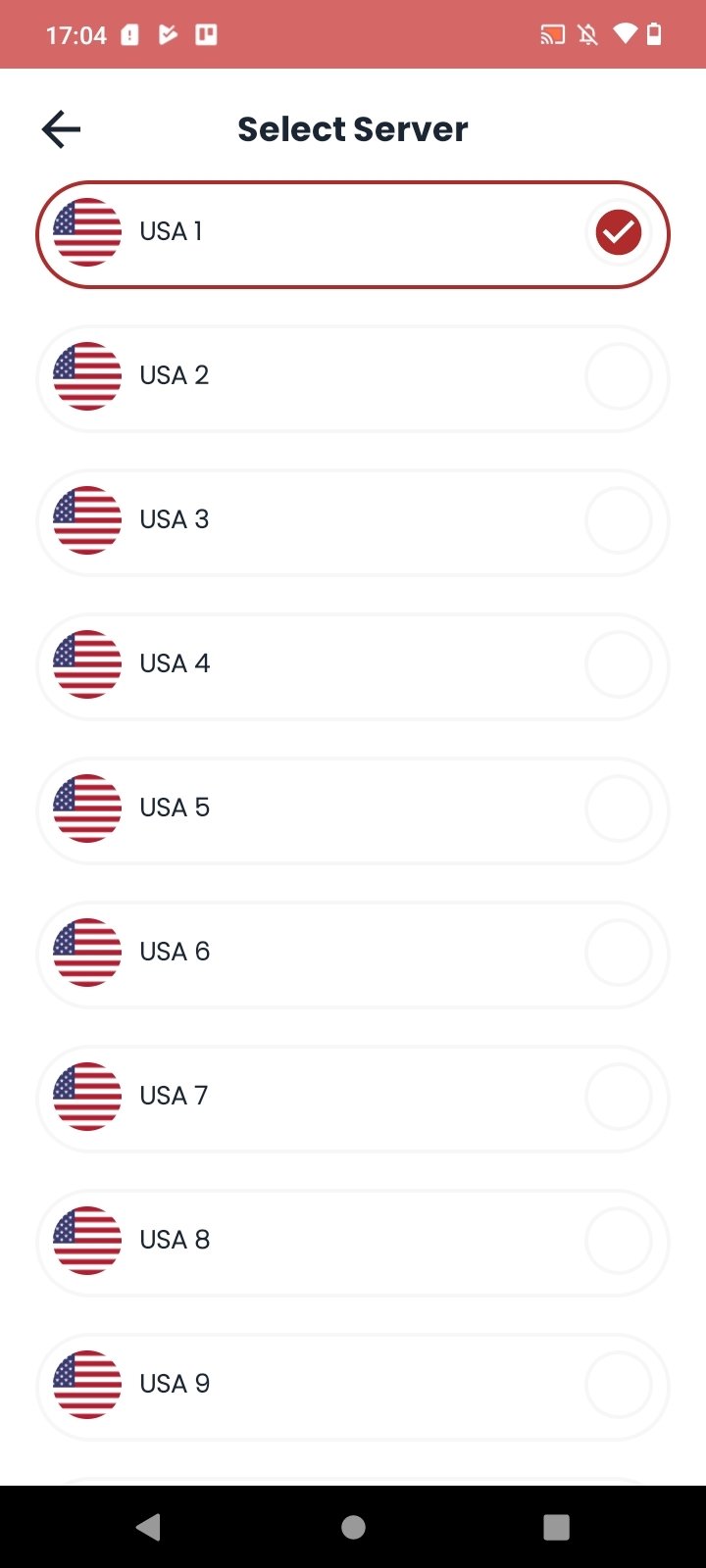Open recent apps from navigation bar
Viewport: 706px width, 1568px height.
[556, 1527]
